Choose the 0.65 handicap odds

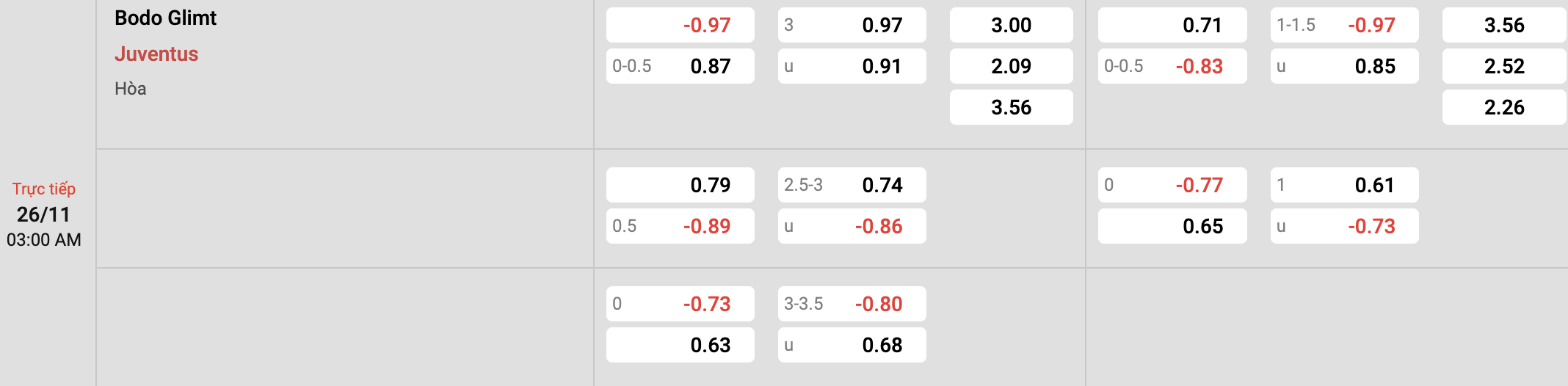(x=1172, y=226)
